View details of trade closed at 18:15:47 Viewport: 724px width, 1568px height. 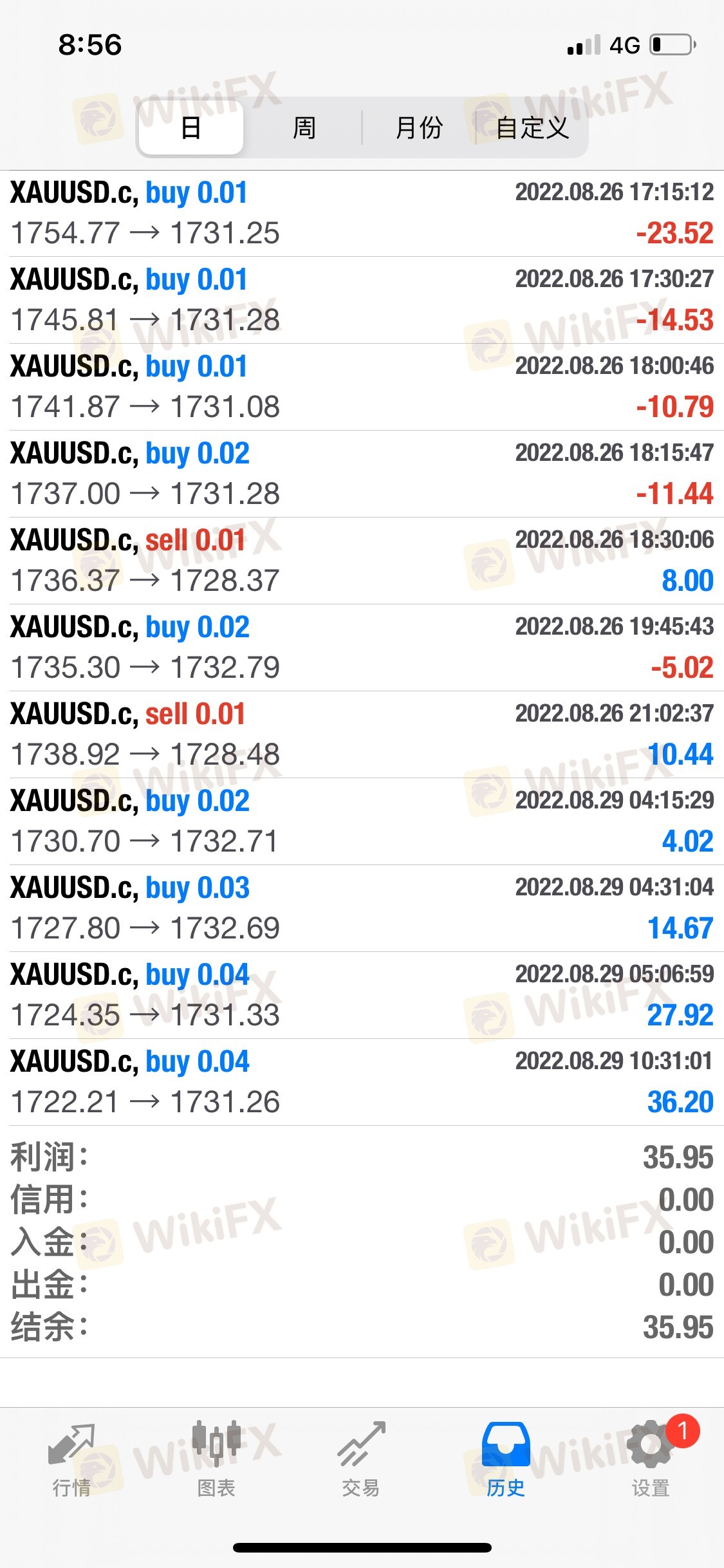click(x=362, y=474)
